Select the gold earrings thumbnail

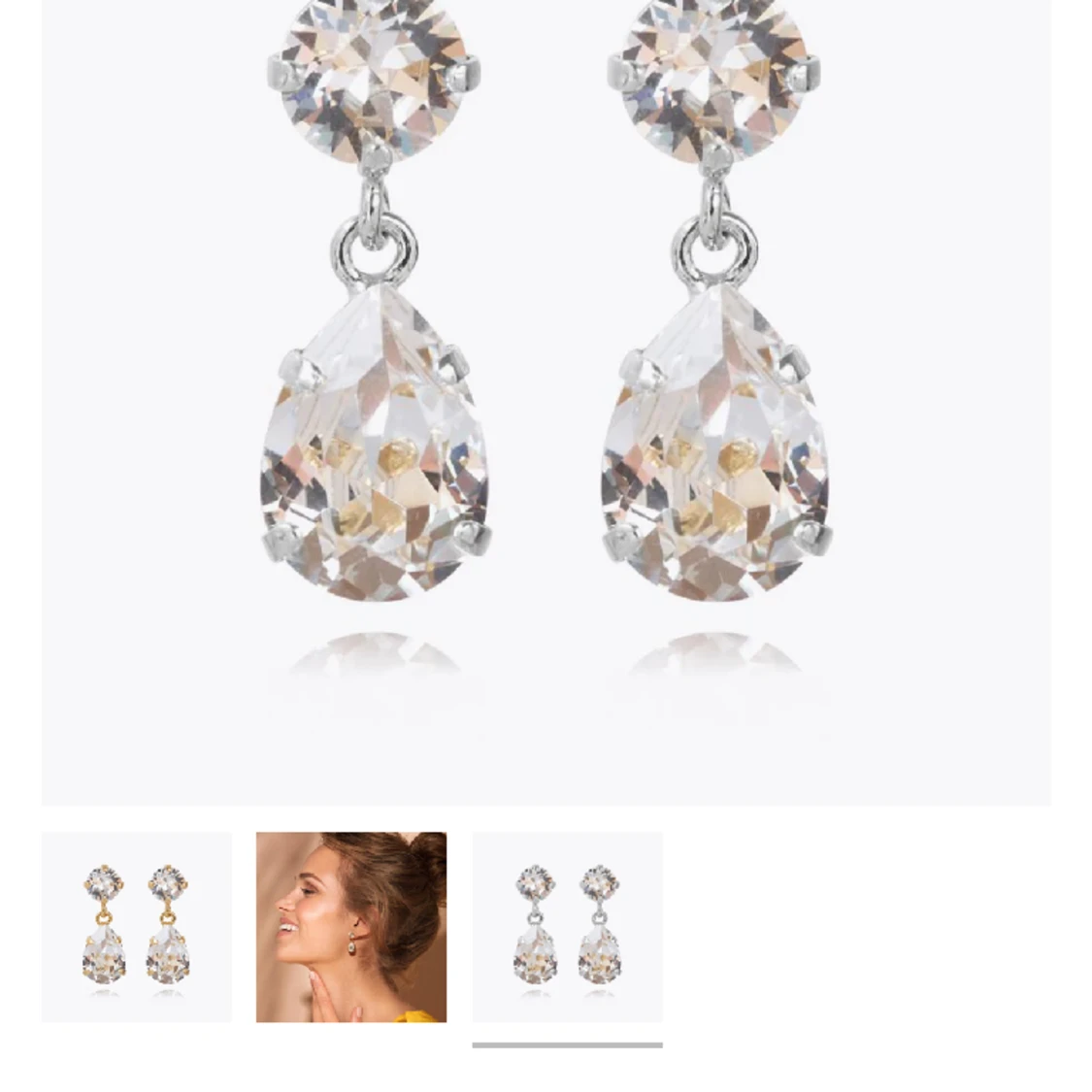[136, 926]
